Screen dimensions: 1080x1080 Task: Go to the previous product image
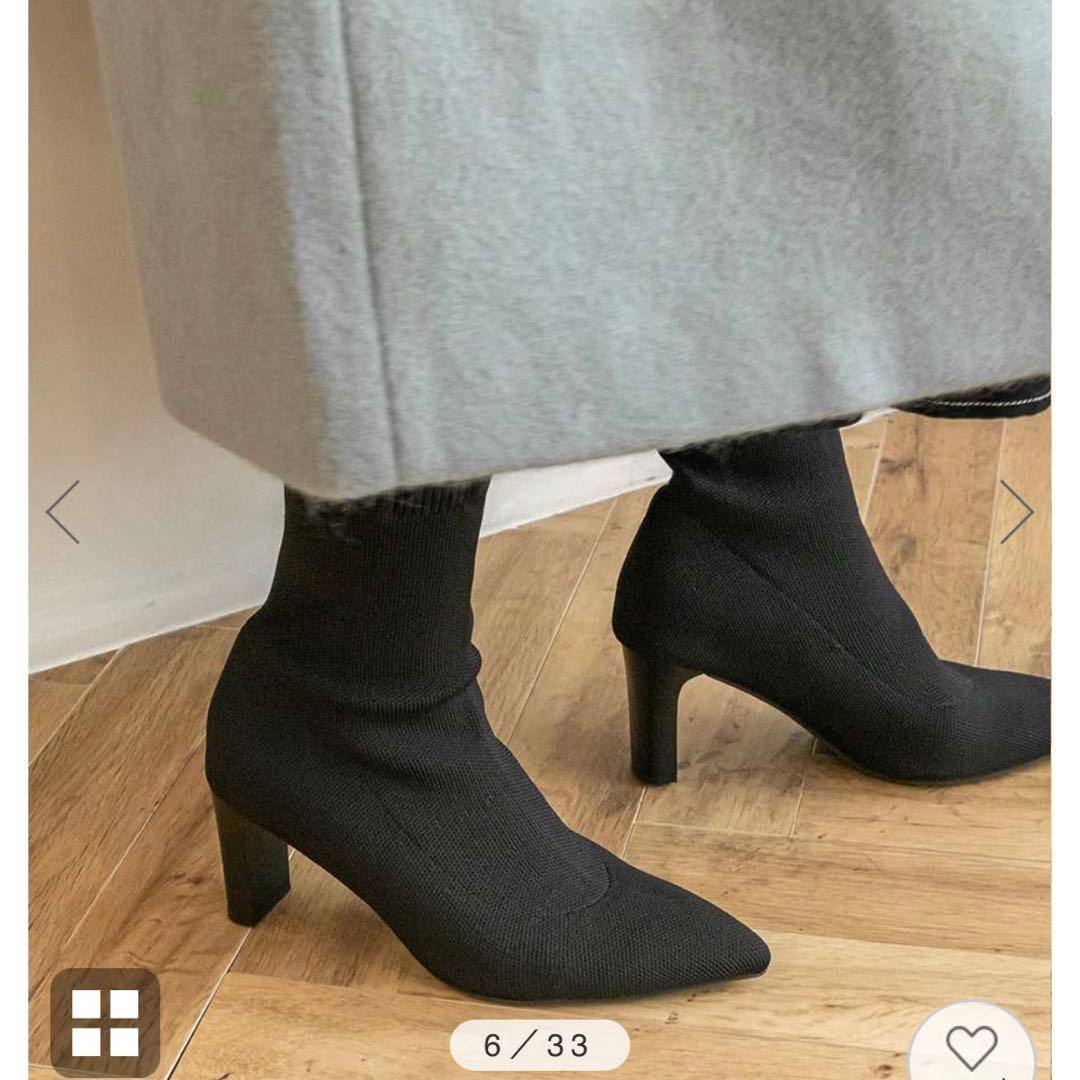63,512
